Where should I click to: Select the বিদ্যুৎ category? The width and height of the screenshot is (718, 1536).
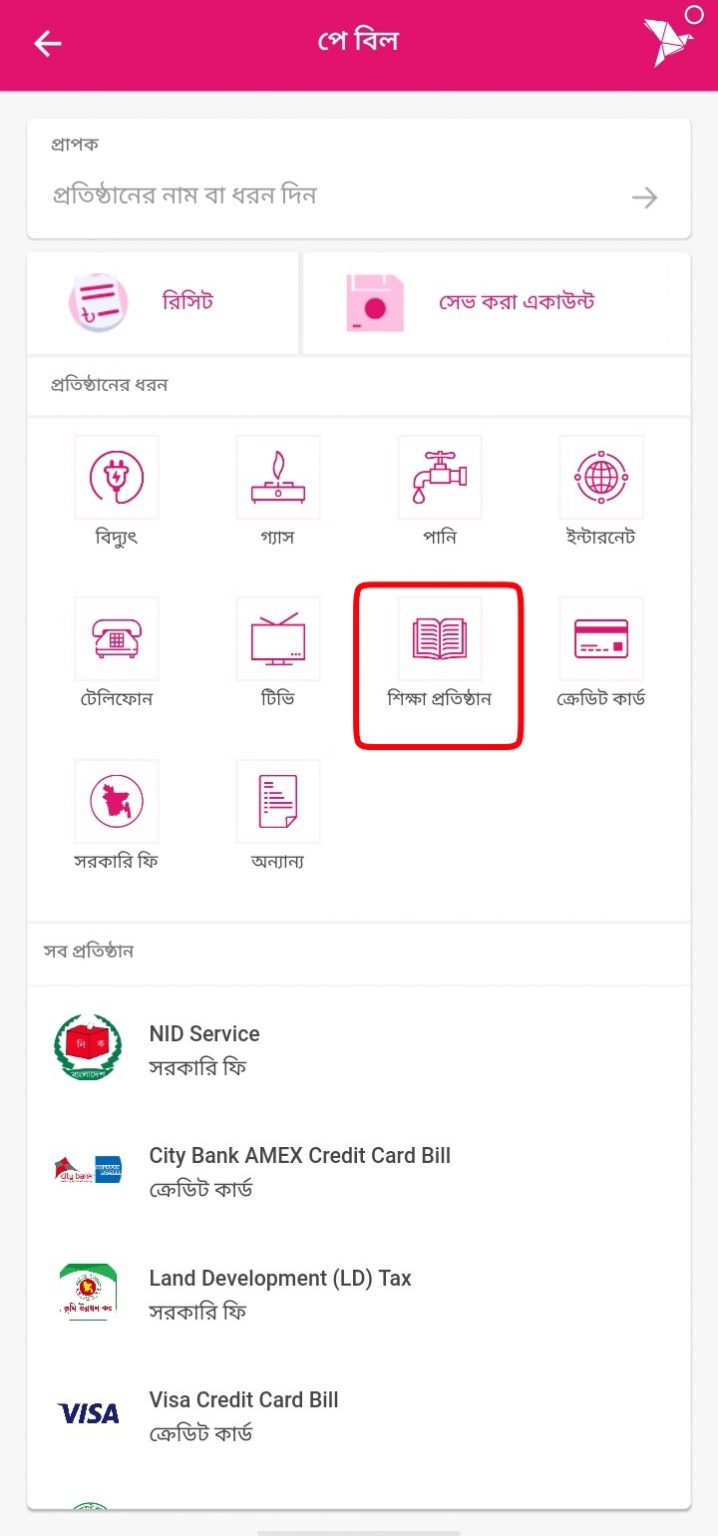(x=116, y=492)
